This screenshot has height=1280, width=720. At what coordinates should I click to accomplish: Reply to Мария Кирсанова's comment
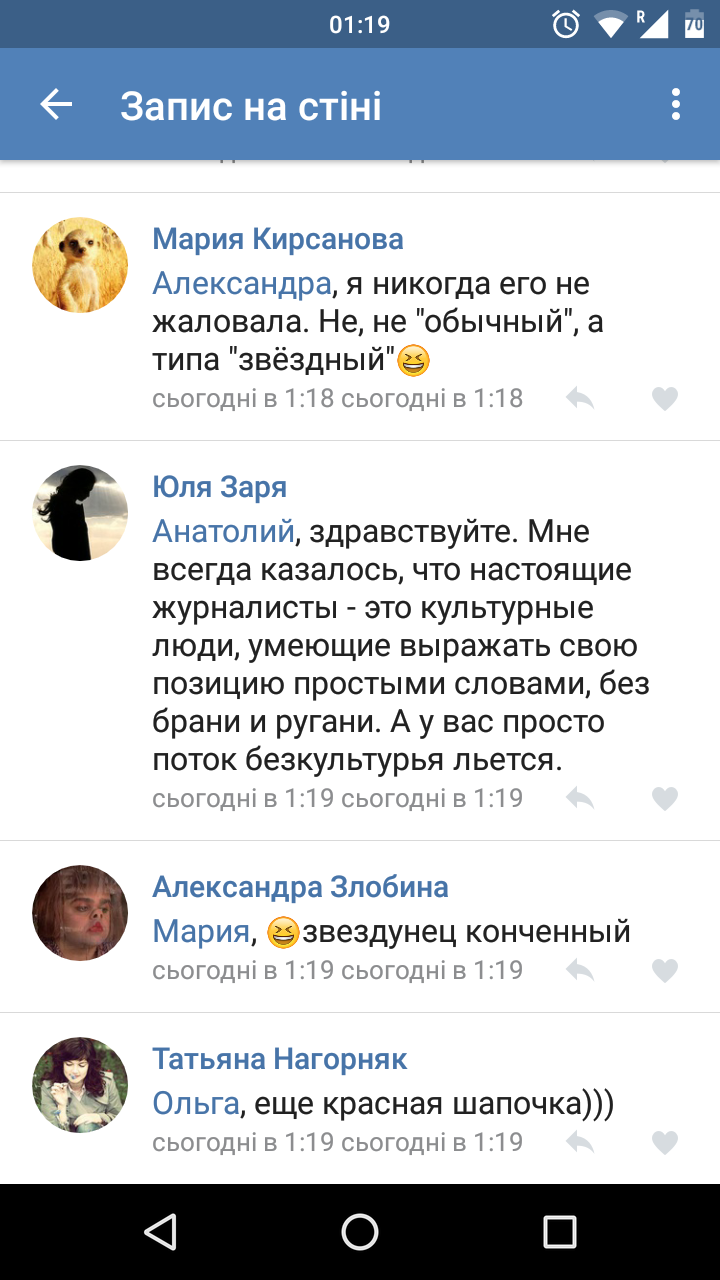pyautogui.click(x=580, y=399)
